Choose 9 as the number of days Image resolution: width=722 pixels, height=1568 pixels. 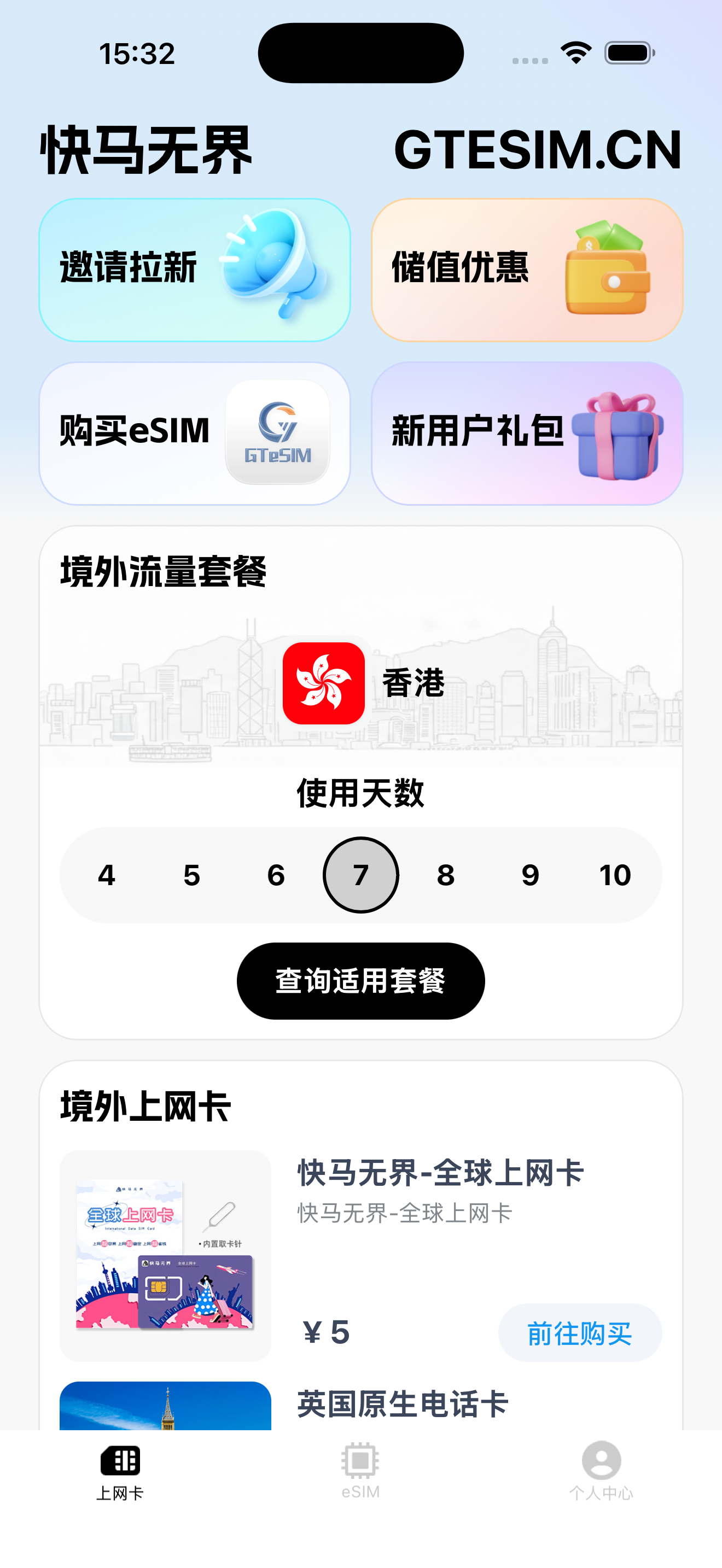click(x=530, y=875)
